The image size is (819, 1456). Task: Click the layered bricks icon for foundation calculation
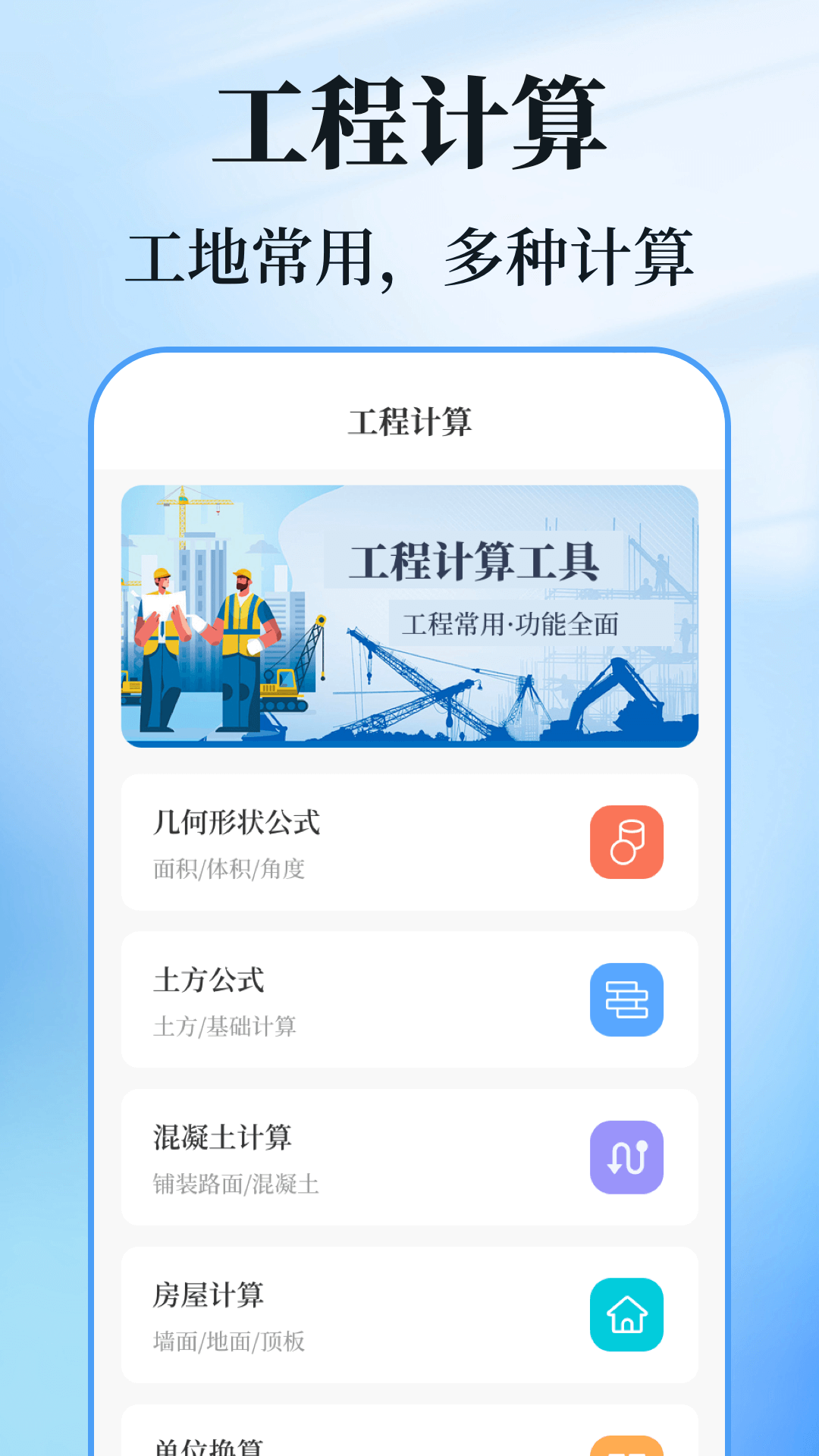(627, 1000)
